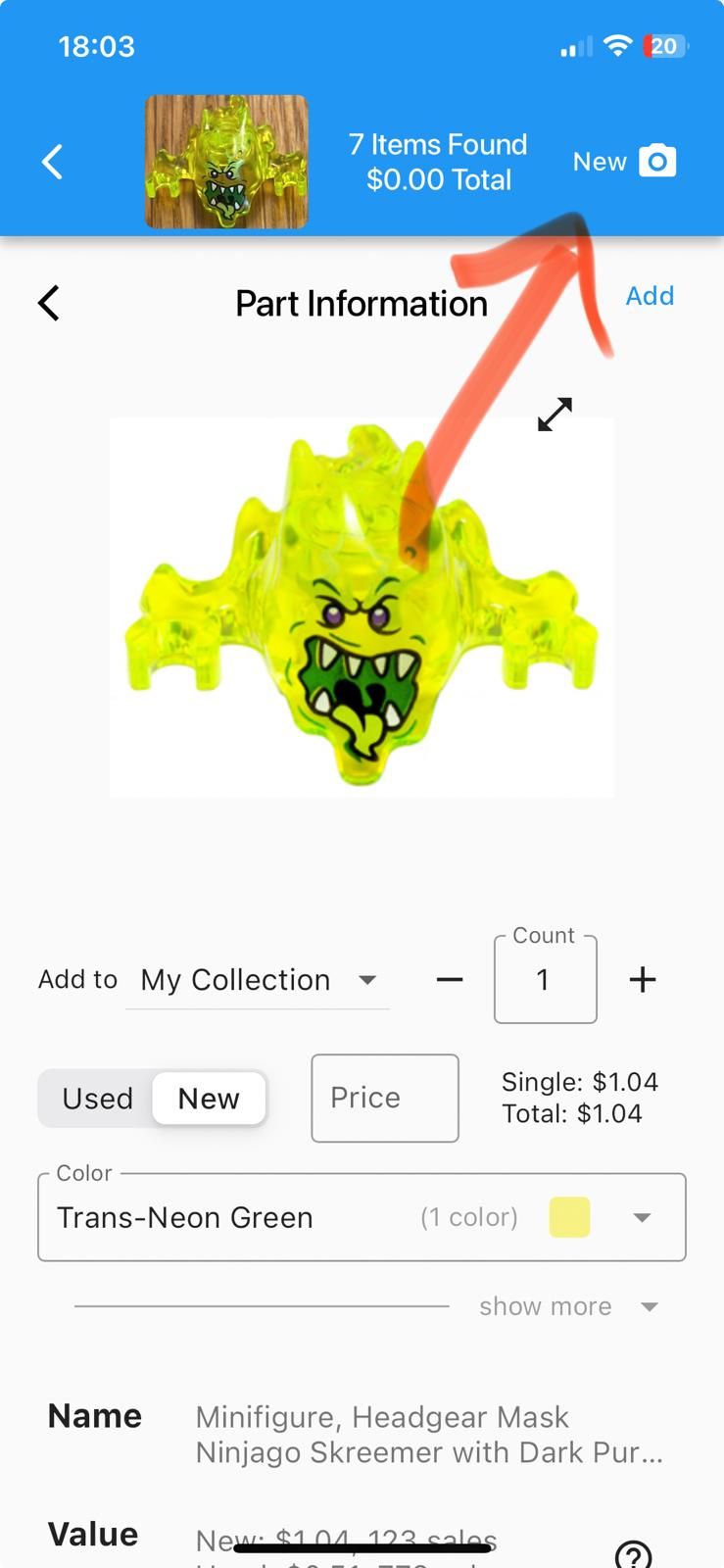Open the Value help question mark
Screen dimensions: 724x1568
click(633, 1554)
